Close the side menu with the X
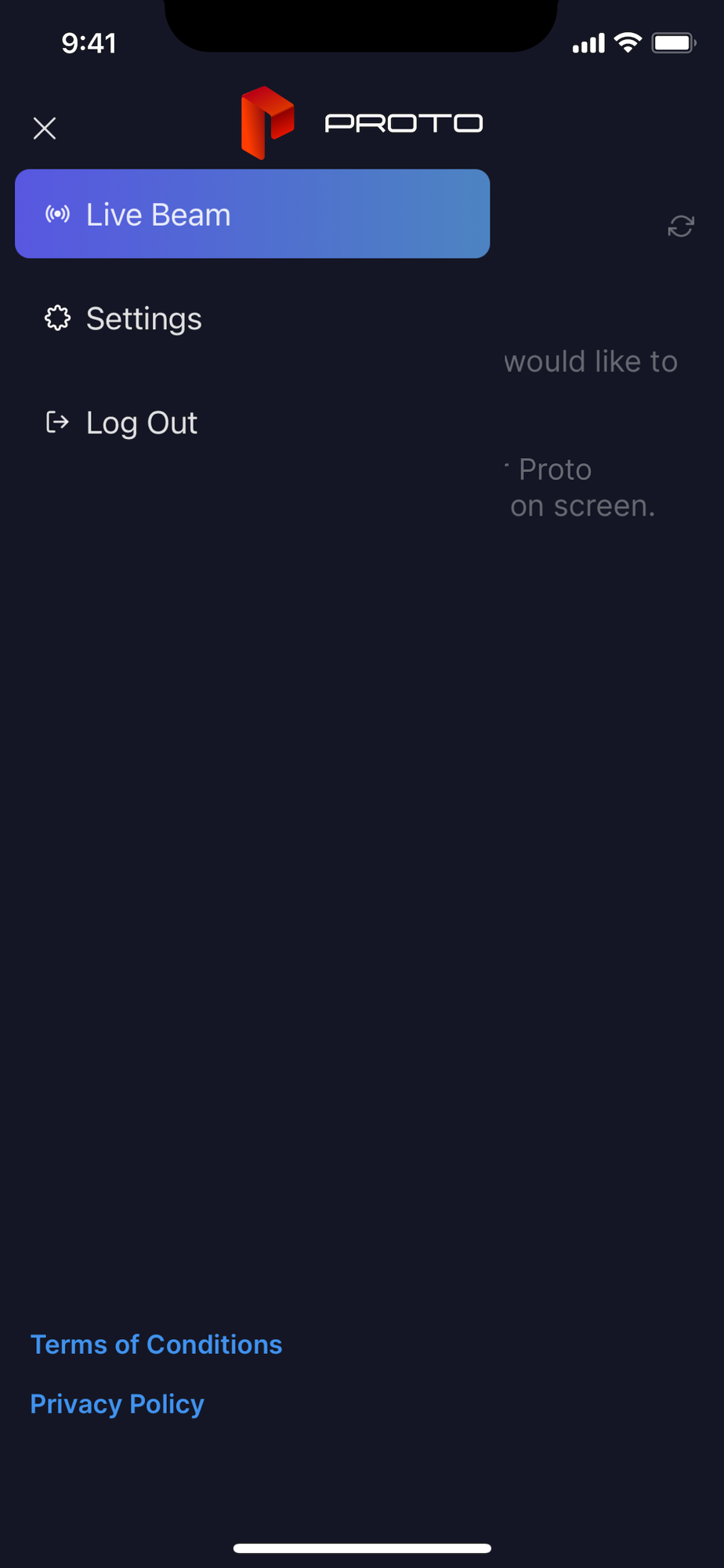 coord(45,128)
